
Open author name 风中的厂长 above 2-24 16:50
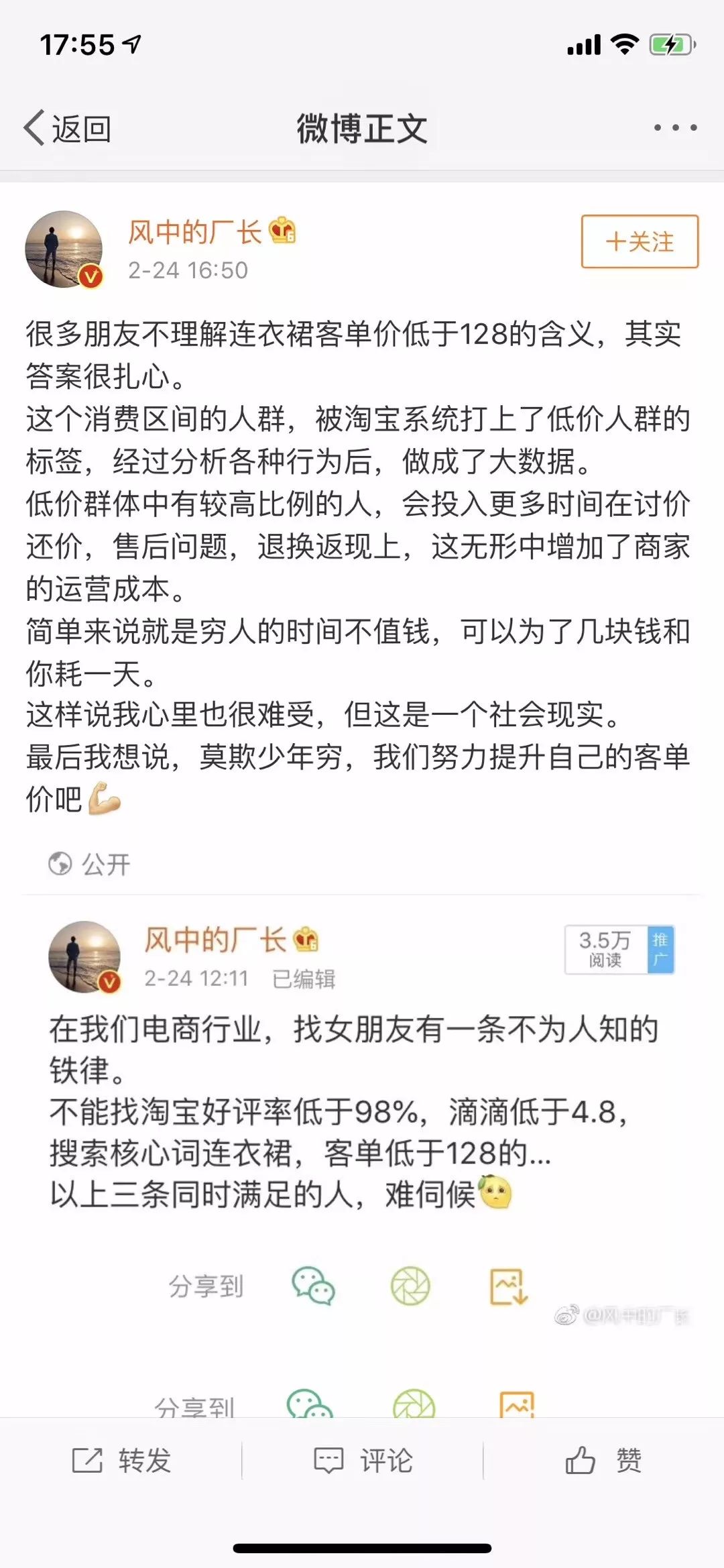click(194, 232)
